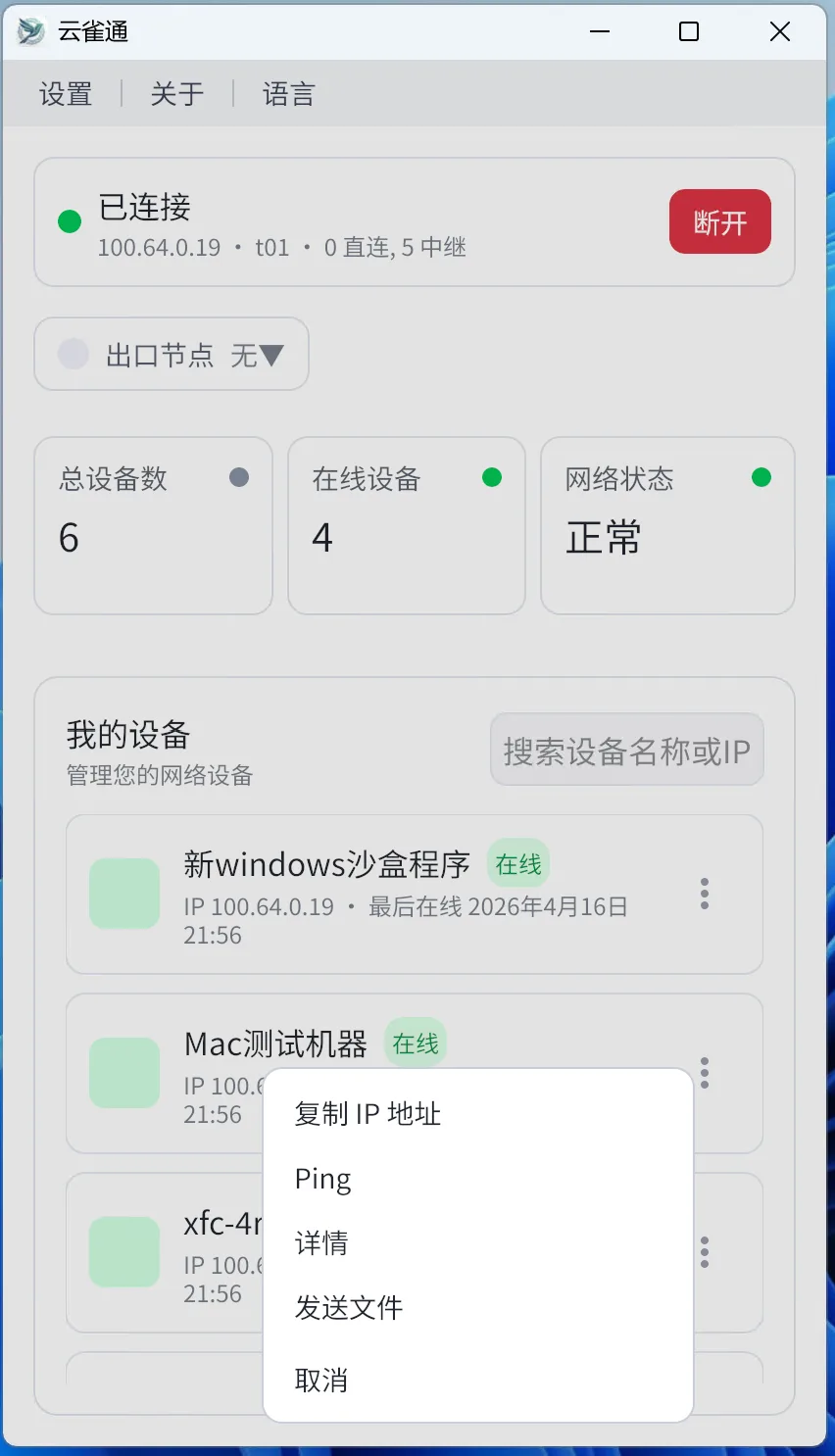Toggle the 出口节点 exit node switch
This screenshot has width=835, height=1456.
[74, 354]
